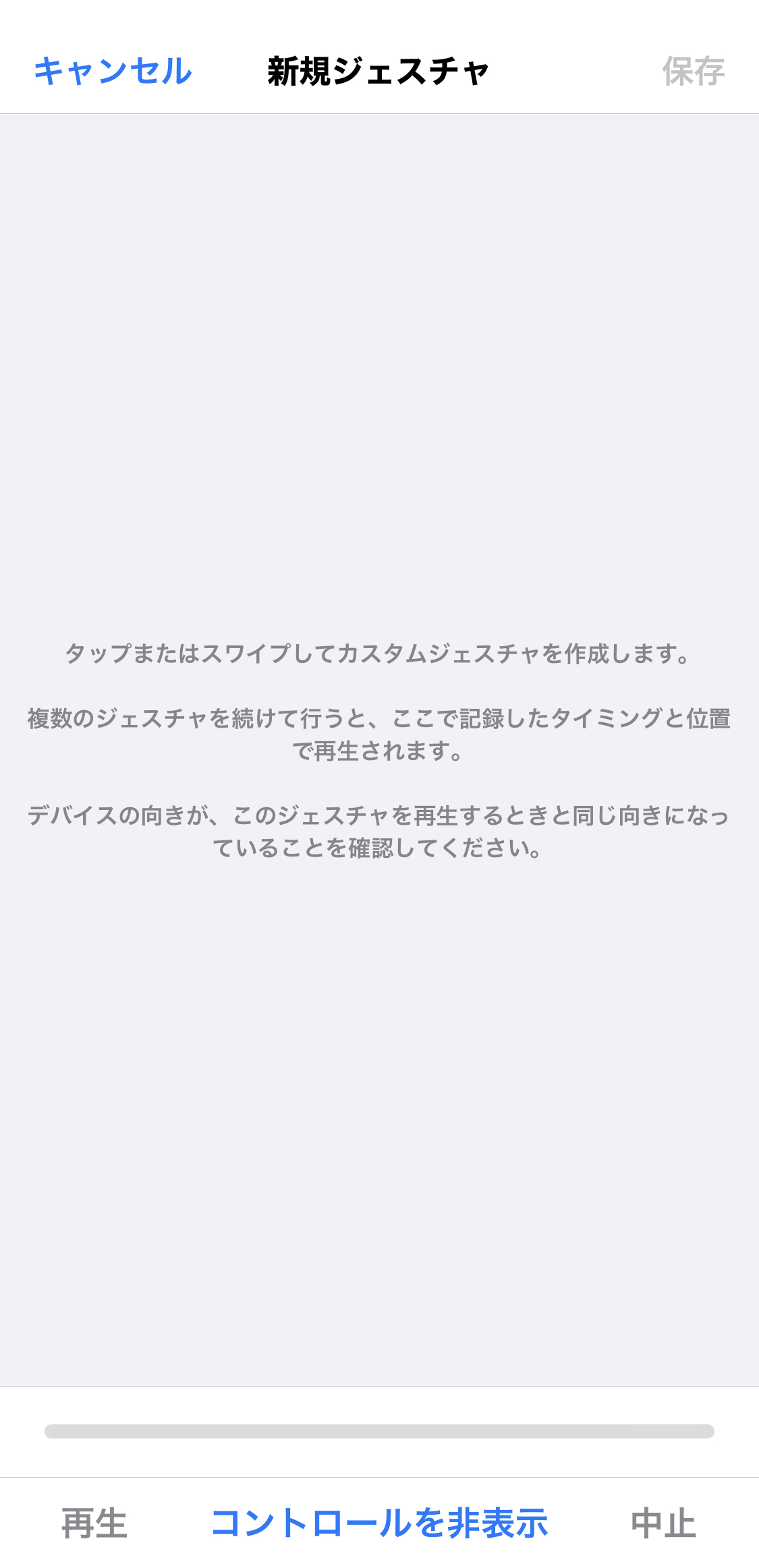Tap キャンセル to cancel the new gesture
This screenshot has width=759, height=1568.
[113, 71]
